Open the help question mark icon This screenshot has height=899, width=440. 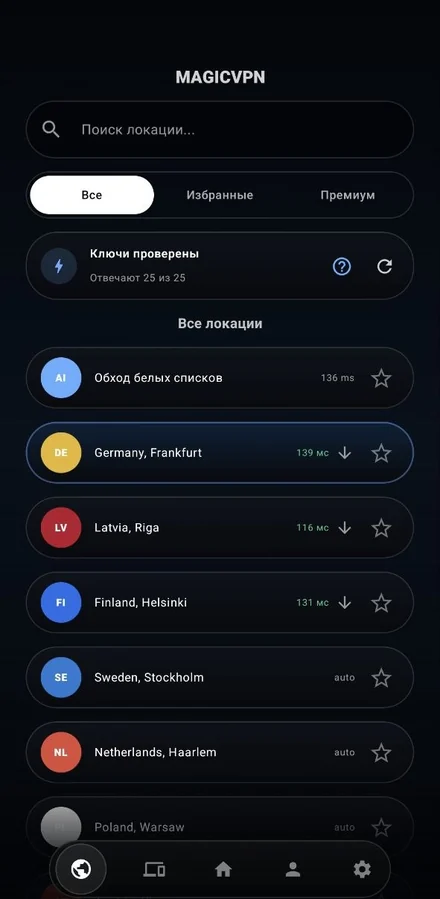coord(342,266)
